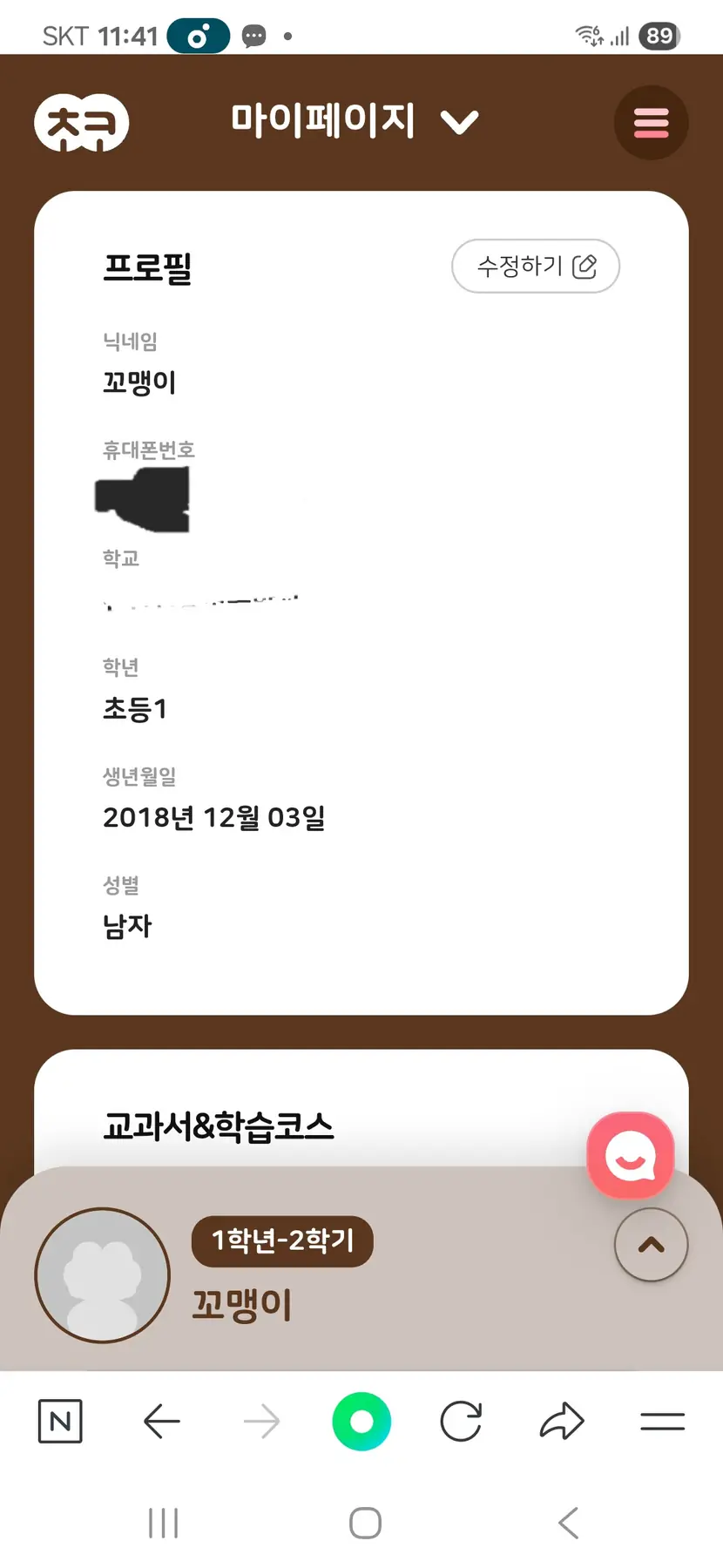The height and width of the screenshot is (1568, 723).
Task: Open the browser menu lines
Action: pyautogui.click(x=662, y=1422)
